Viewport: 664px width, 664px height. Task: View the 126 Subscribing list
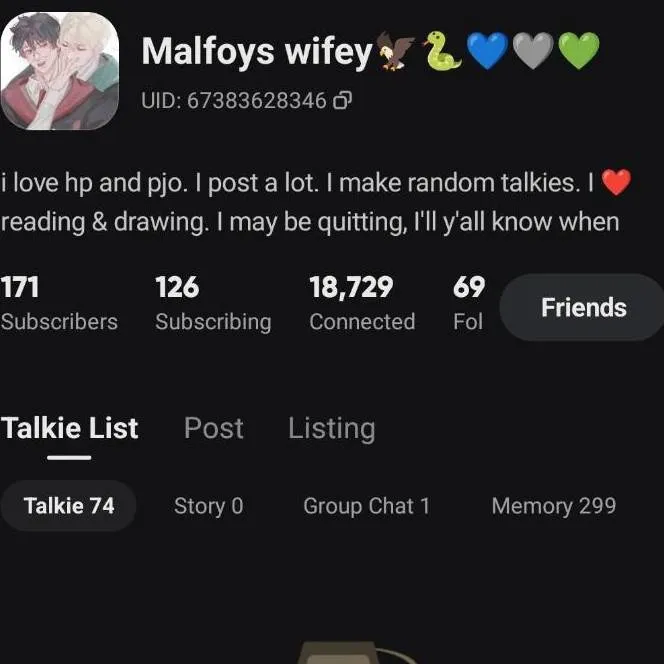click(212, 305)
